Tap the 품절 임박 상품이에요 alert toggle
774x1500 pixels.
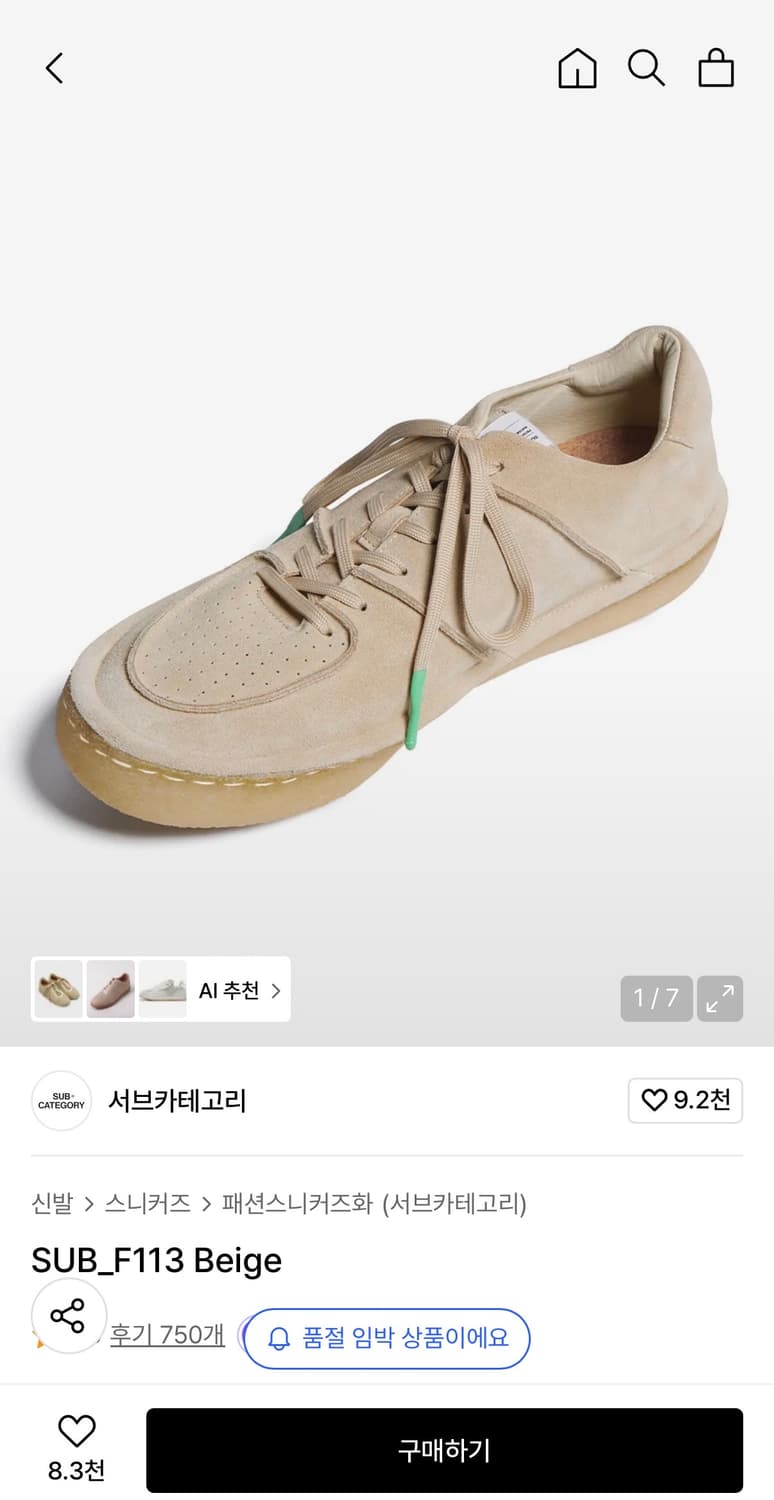[387, 1338]
